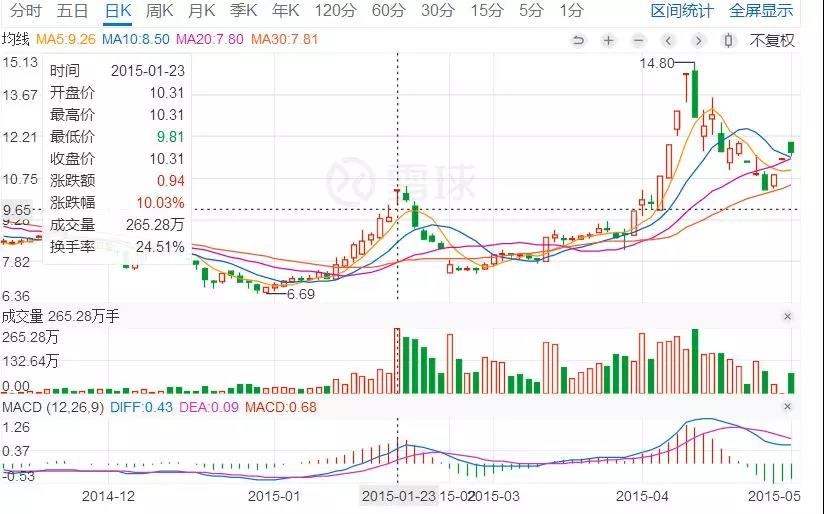Switch to the 15分 interval

(x=485, y=12)
